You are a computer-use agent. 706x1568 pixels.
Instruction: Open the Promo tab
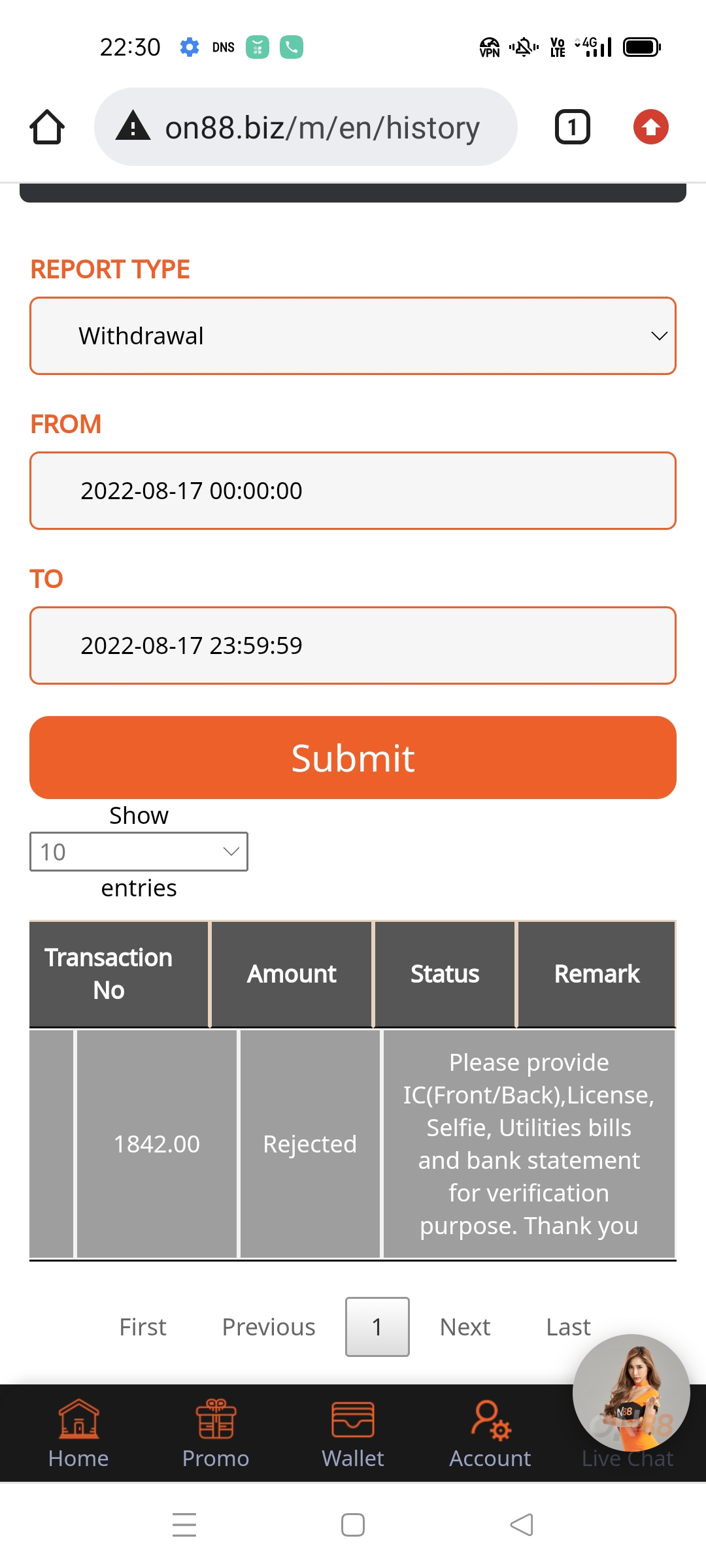tap(216, 1434)
